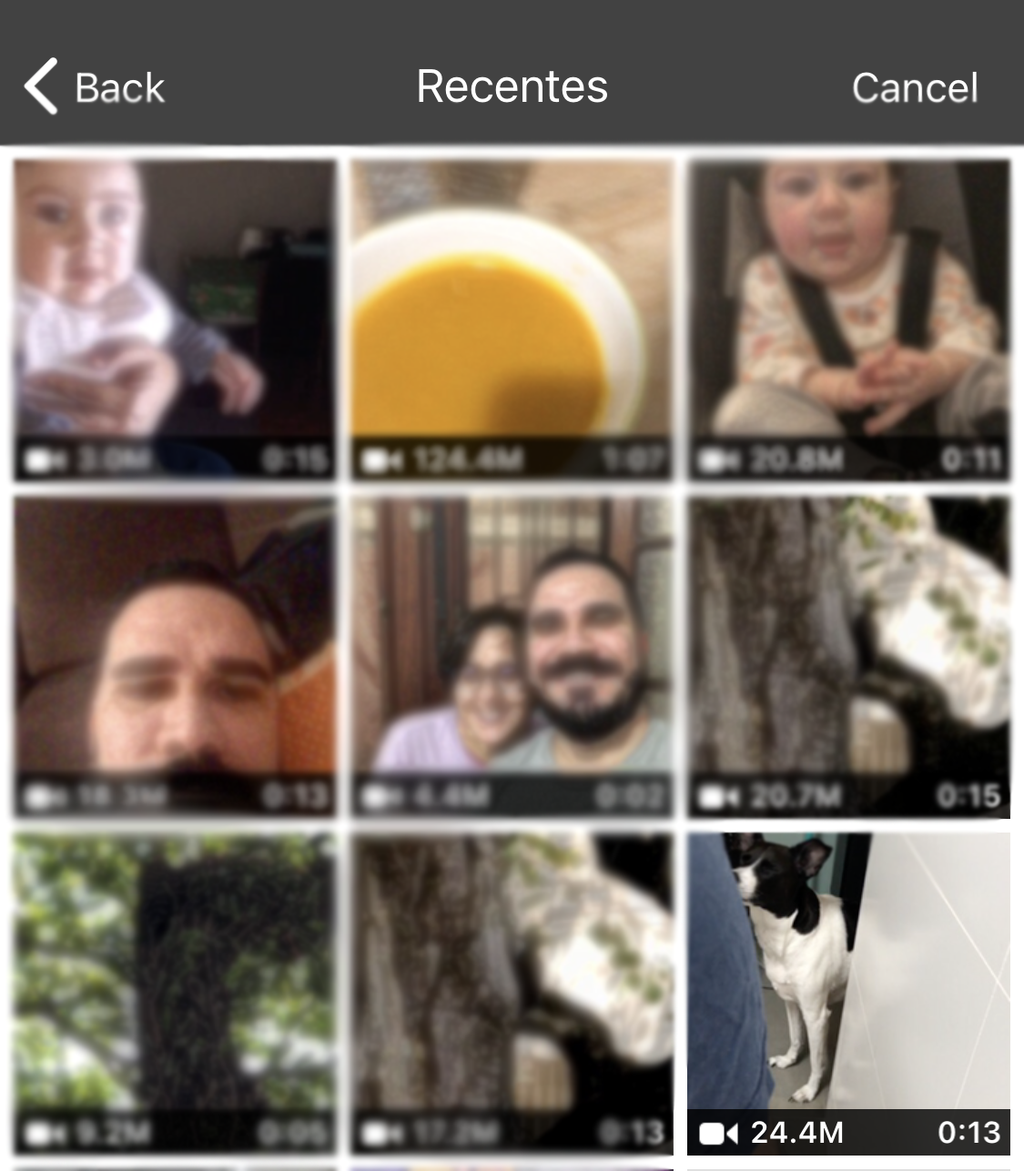Go back using the Back button
The image size is (1024, 1171).
pyautogui.click(x=95, y=88)
